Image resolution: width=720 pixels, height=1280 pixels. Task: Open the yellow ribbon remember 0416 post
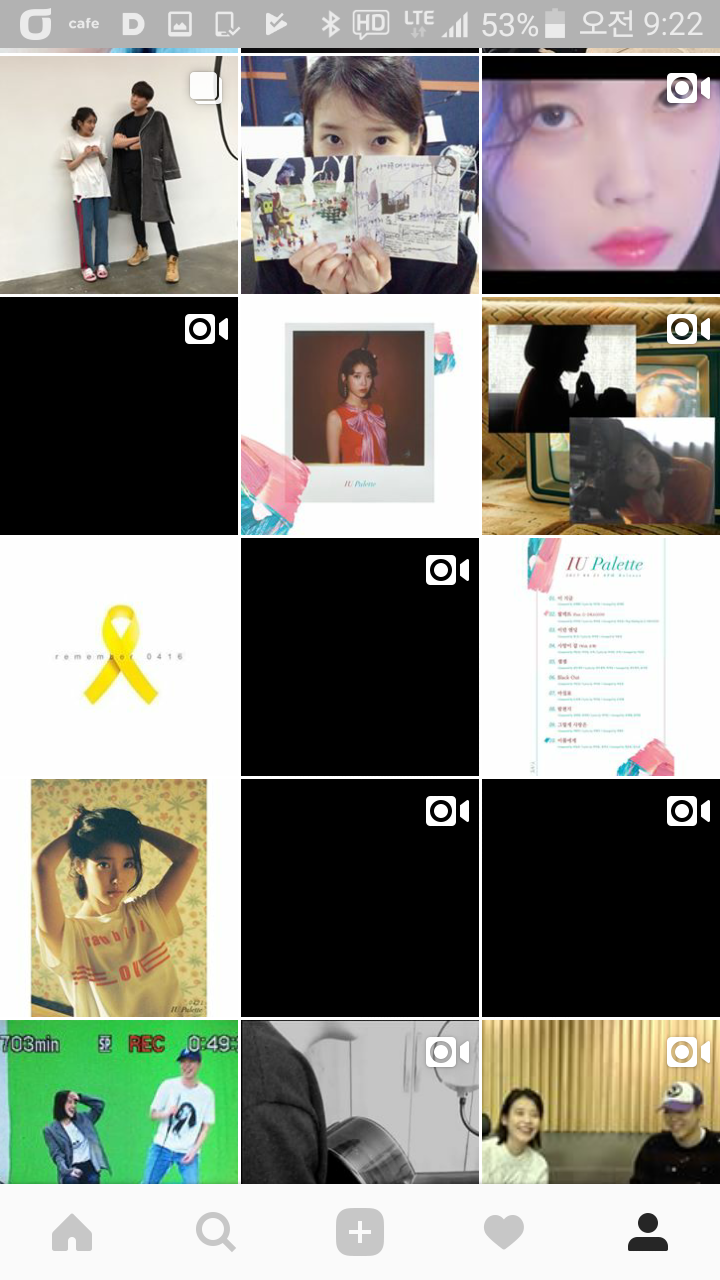pyautogui.click(x=119, y=656)
